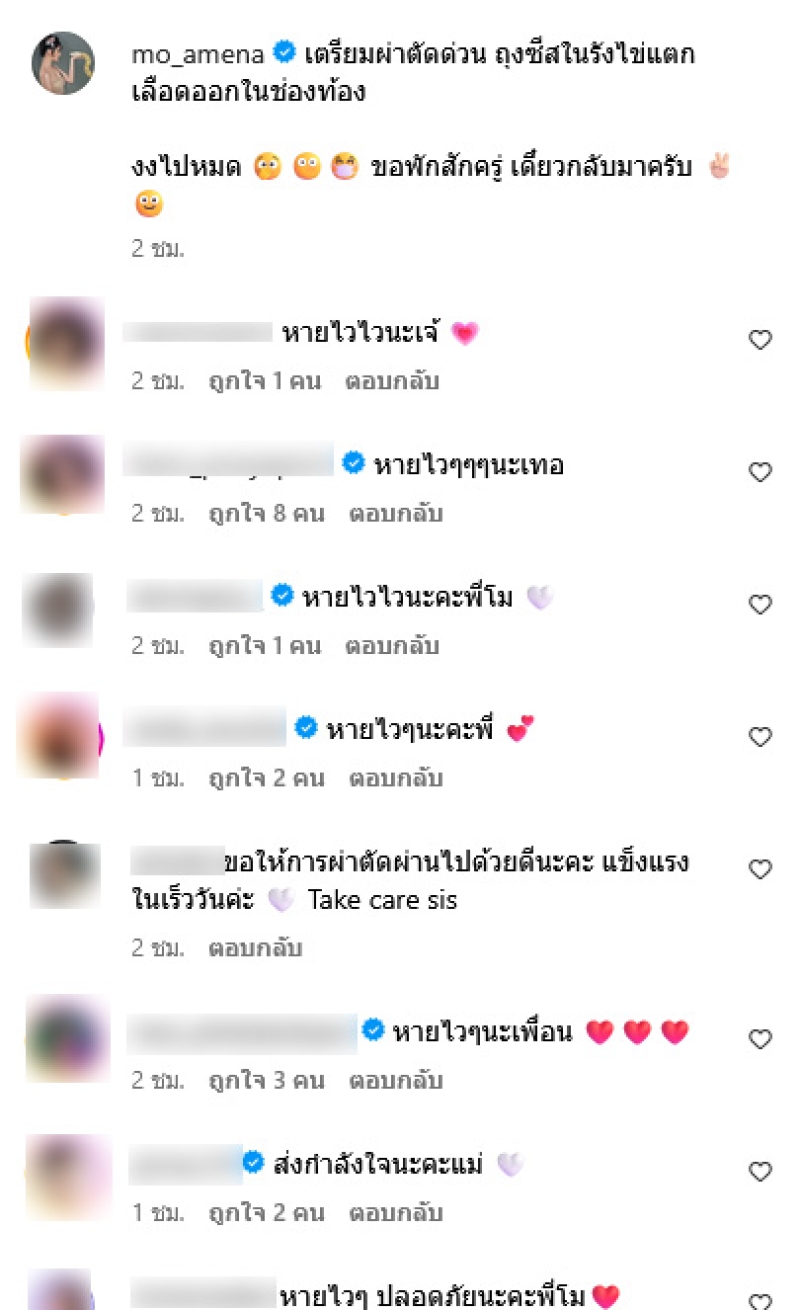Reply to the comment "หายไวๆนะคะพี่"
This screenshot has width=800, height=1310.
click(395, 778)
